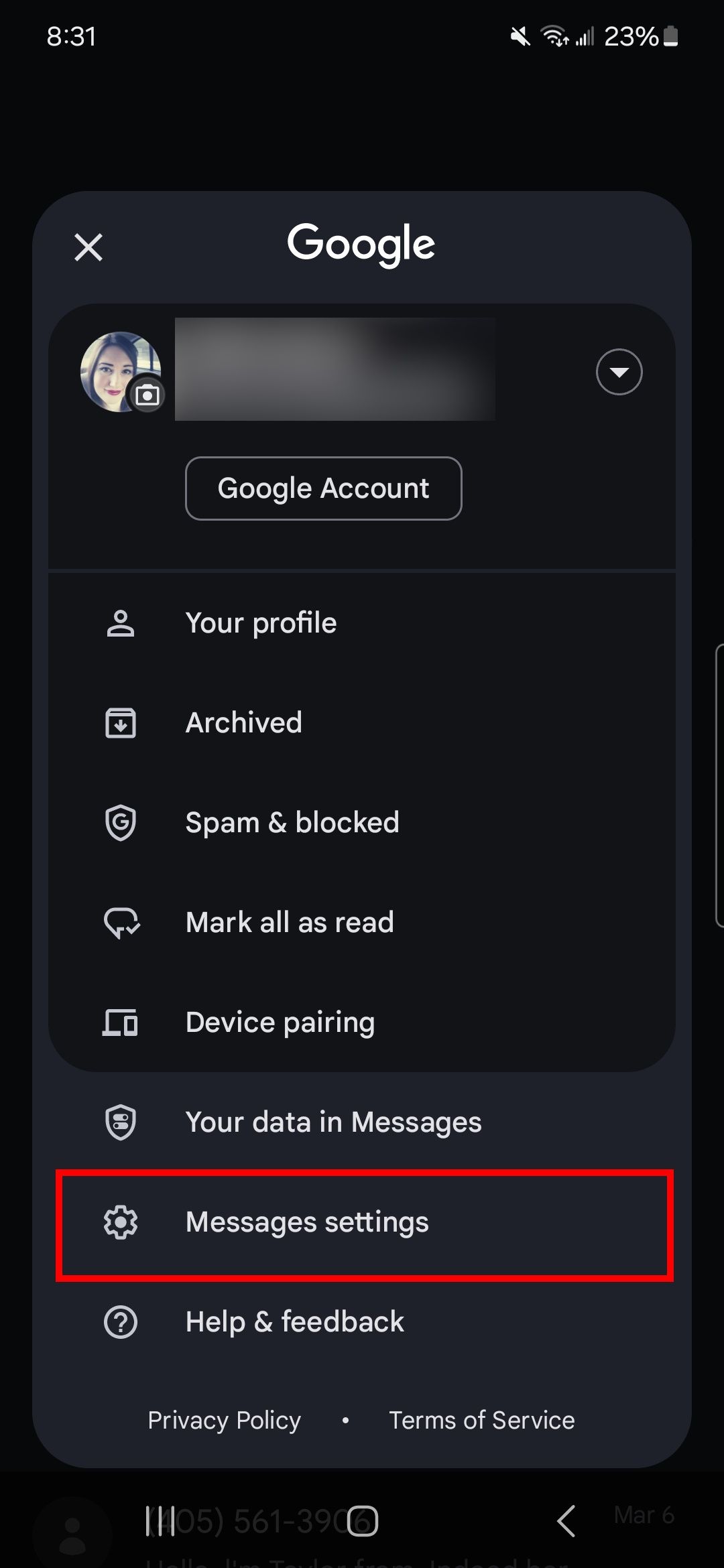The height and width of the screenshot is (1568, 724).
Task: Expand the account switcher arrow
Action: pyautogui.click(x=619, y=372)
